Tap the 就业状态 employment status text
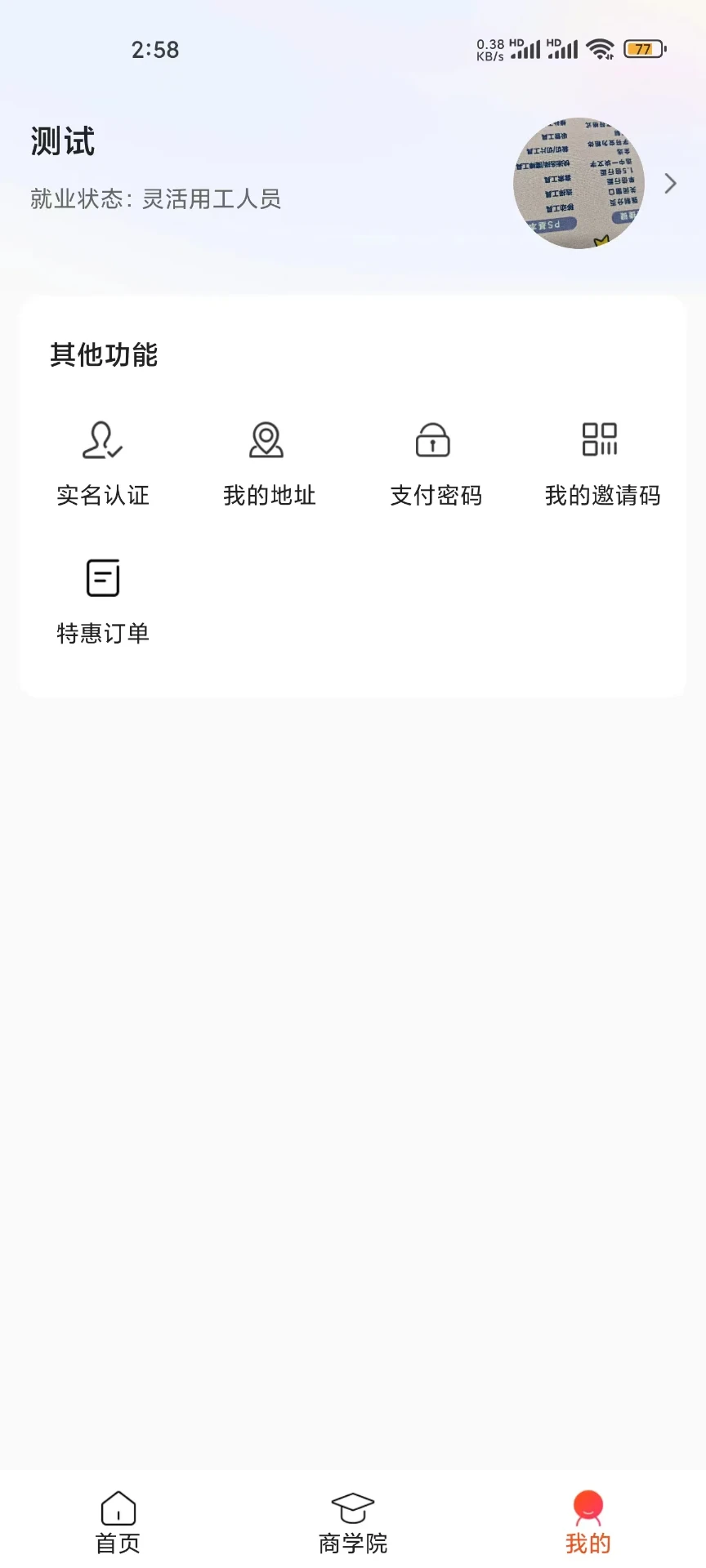This screenshot has width=706, height=1568. tap(155, 198)
